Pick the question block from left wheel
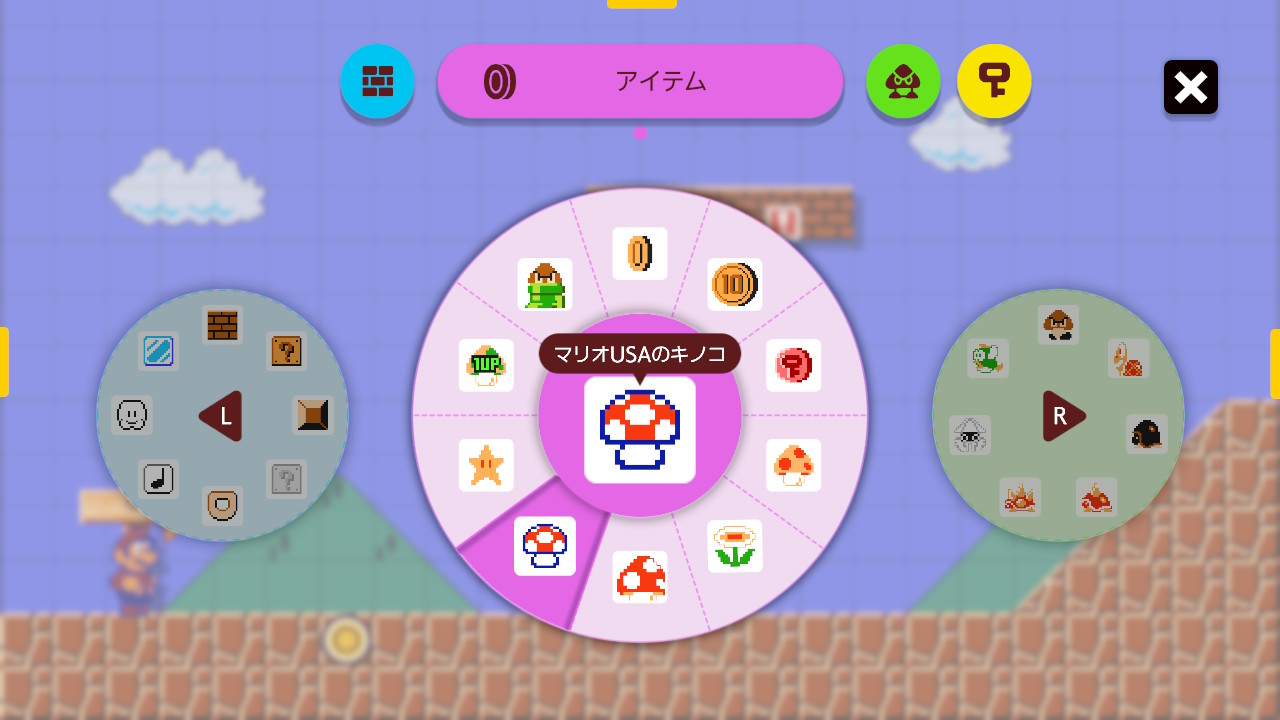The width and height of the screenshot is (1280, 720). (286, 351)
